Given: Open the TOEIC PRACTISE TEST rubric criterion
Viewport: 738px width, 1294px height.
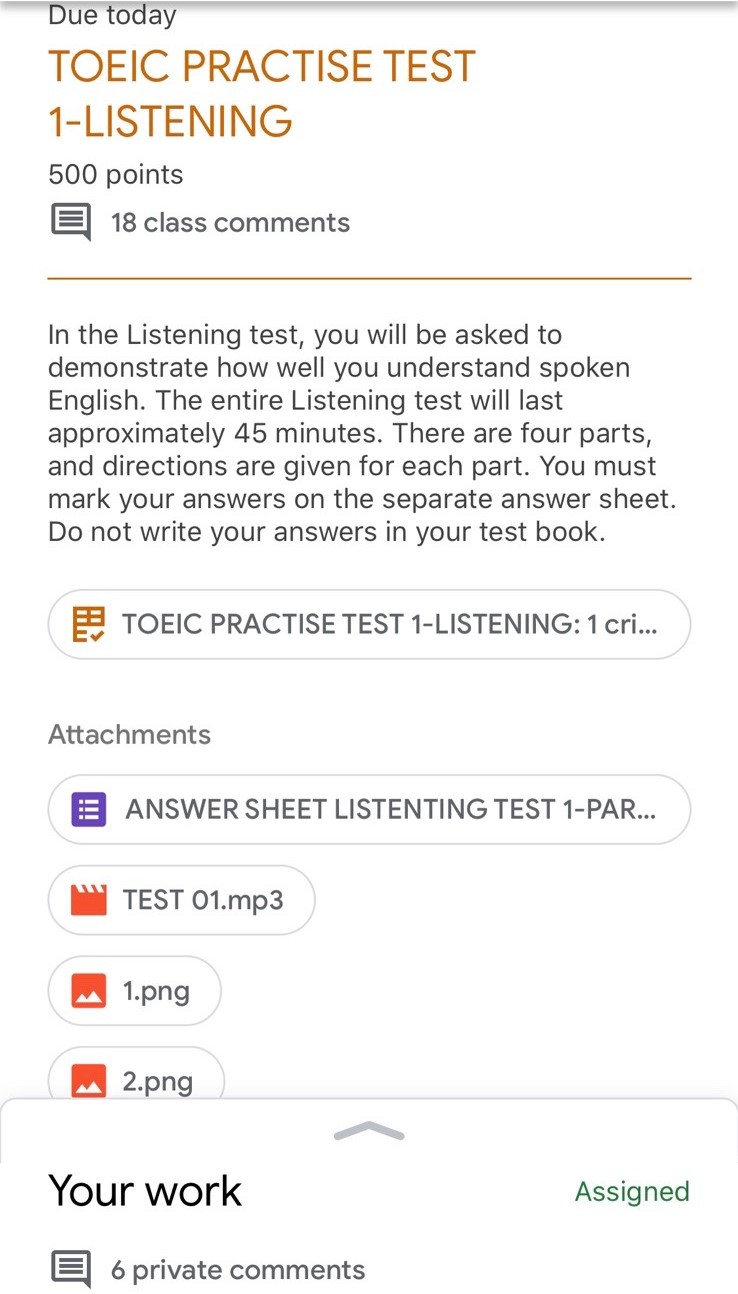Looking at the screenshot, I should coord(369,624).
